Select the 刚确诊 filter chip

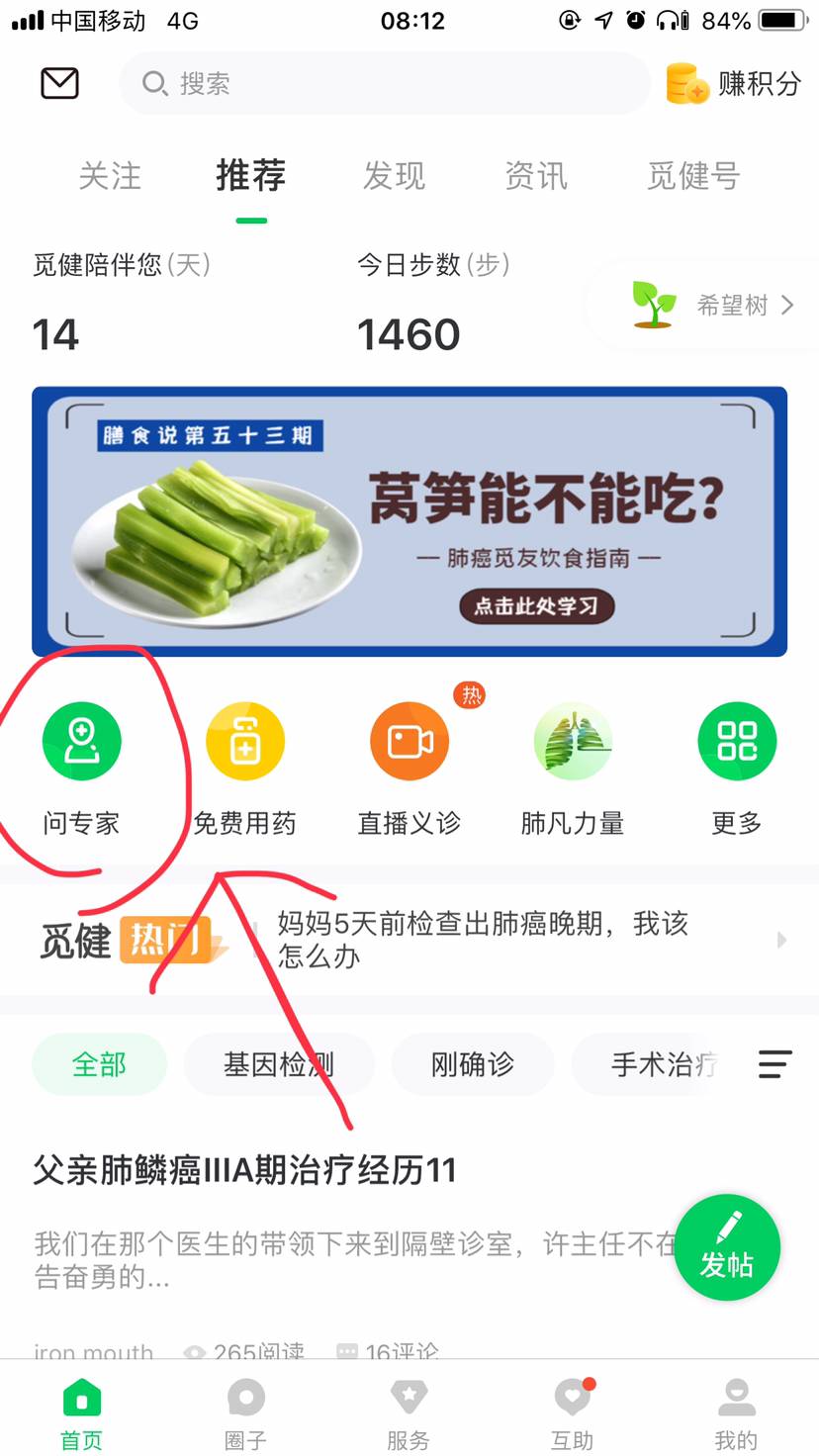click(473, 1064)
